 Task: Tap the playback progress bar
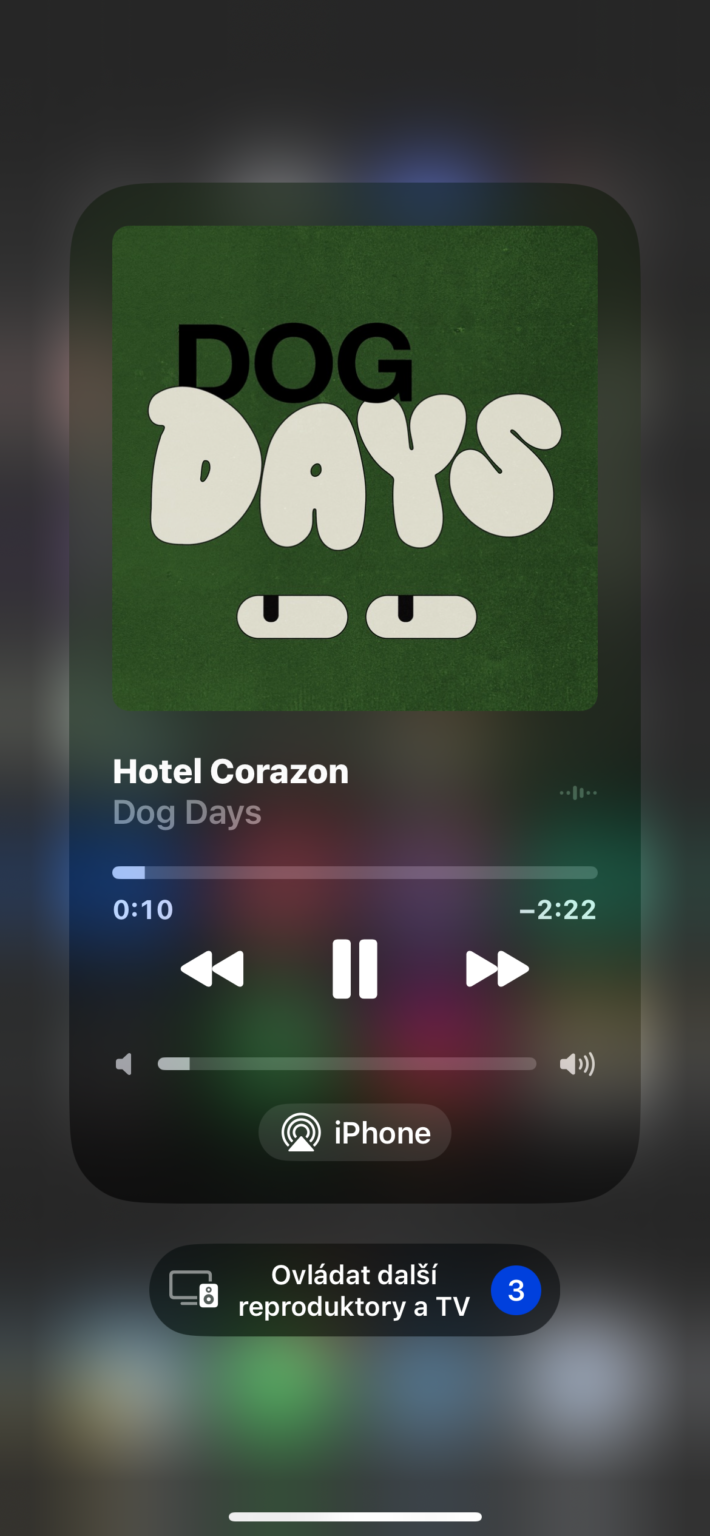point(355,873)
